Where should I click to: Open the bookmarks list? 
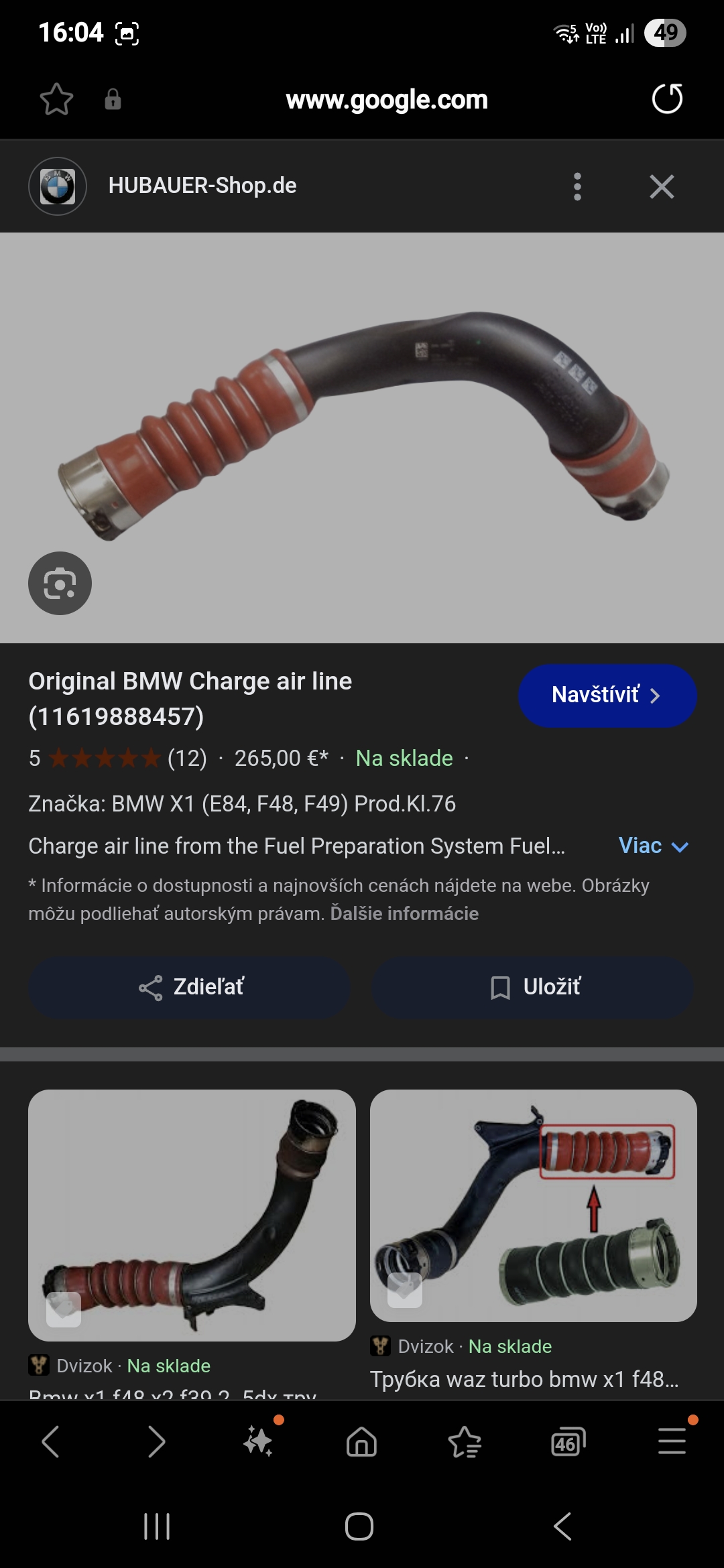point(465,1441)
